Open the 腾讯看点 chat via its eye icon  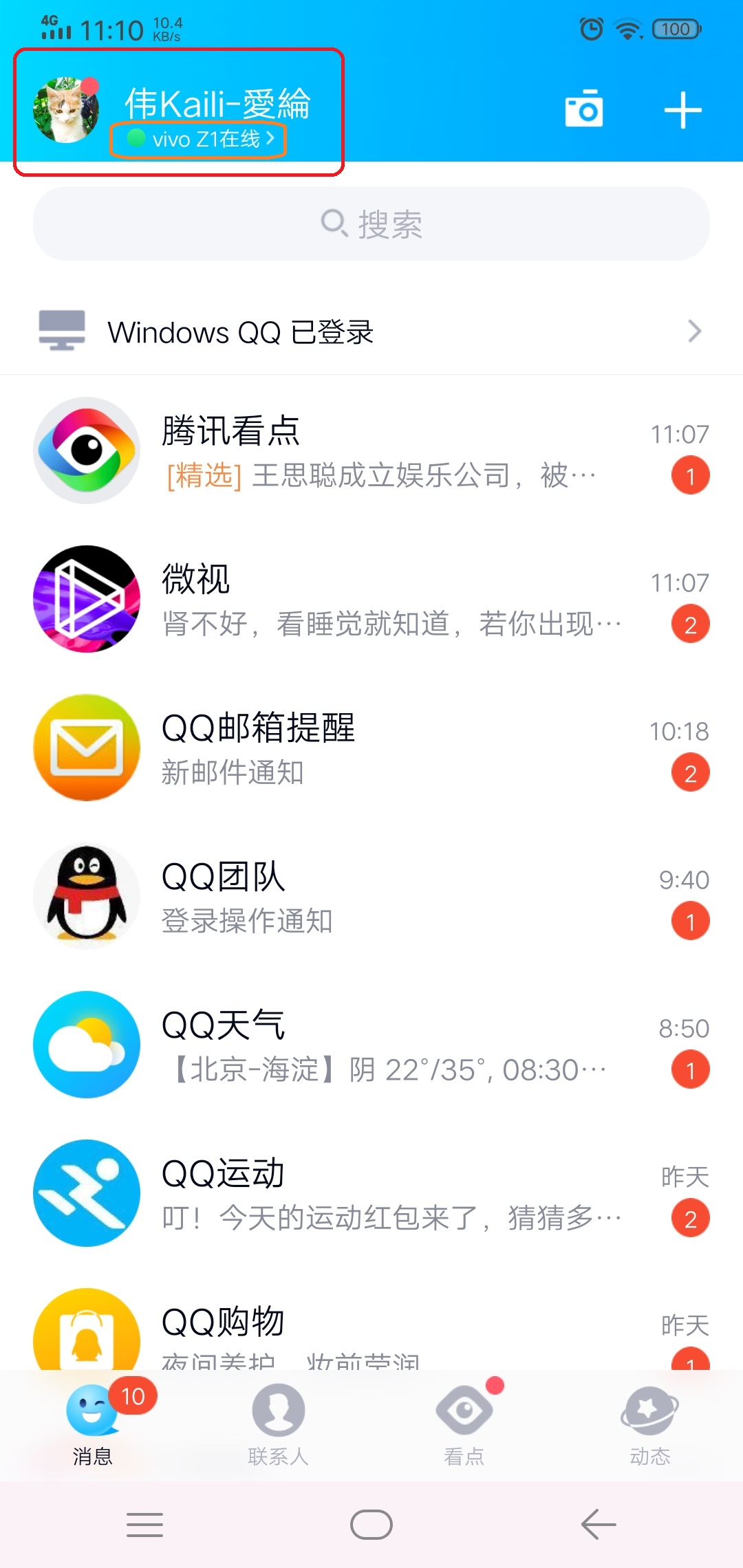[86, 449]
